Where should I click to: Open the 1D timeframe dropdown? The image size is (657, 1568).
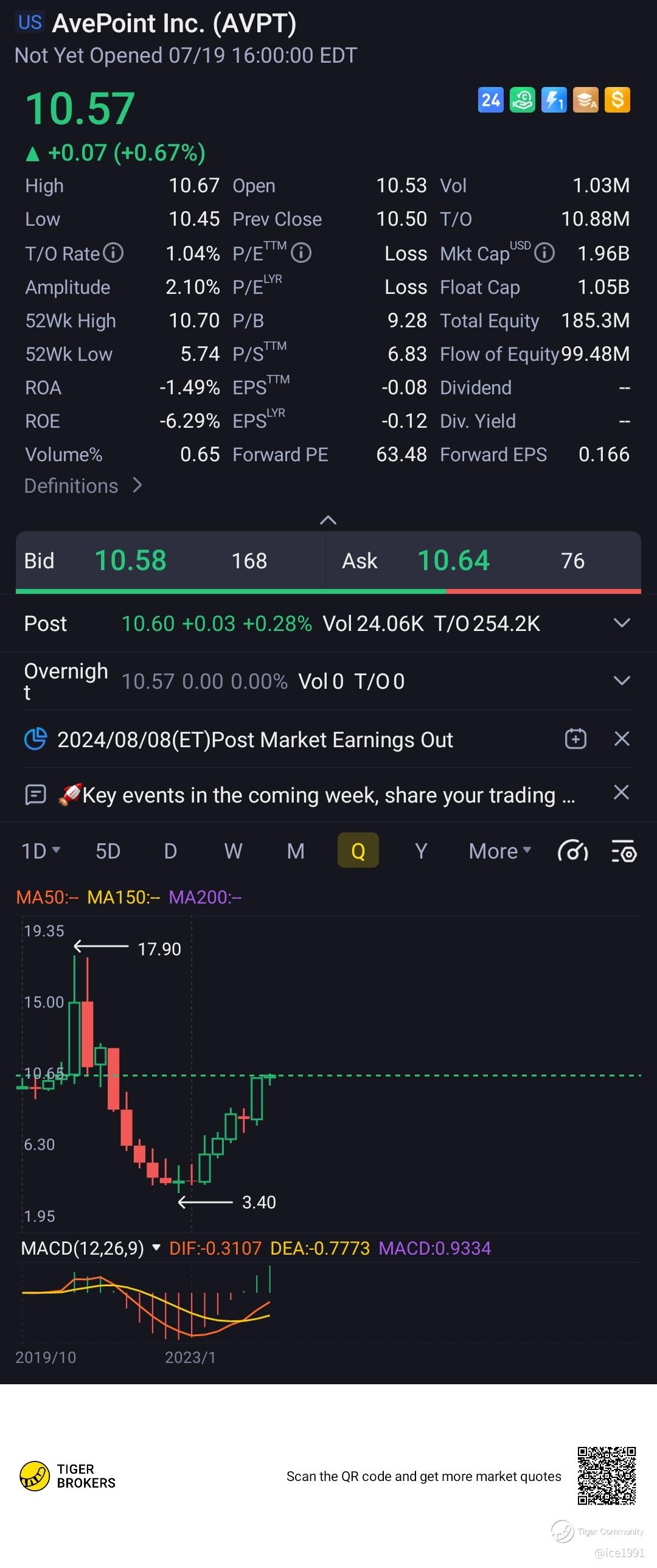point(40,851)
